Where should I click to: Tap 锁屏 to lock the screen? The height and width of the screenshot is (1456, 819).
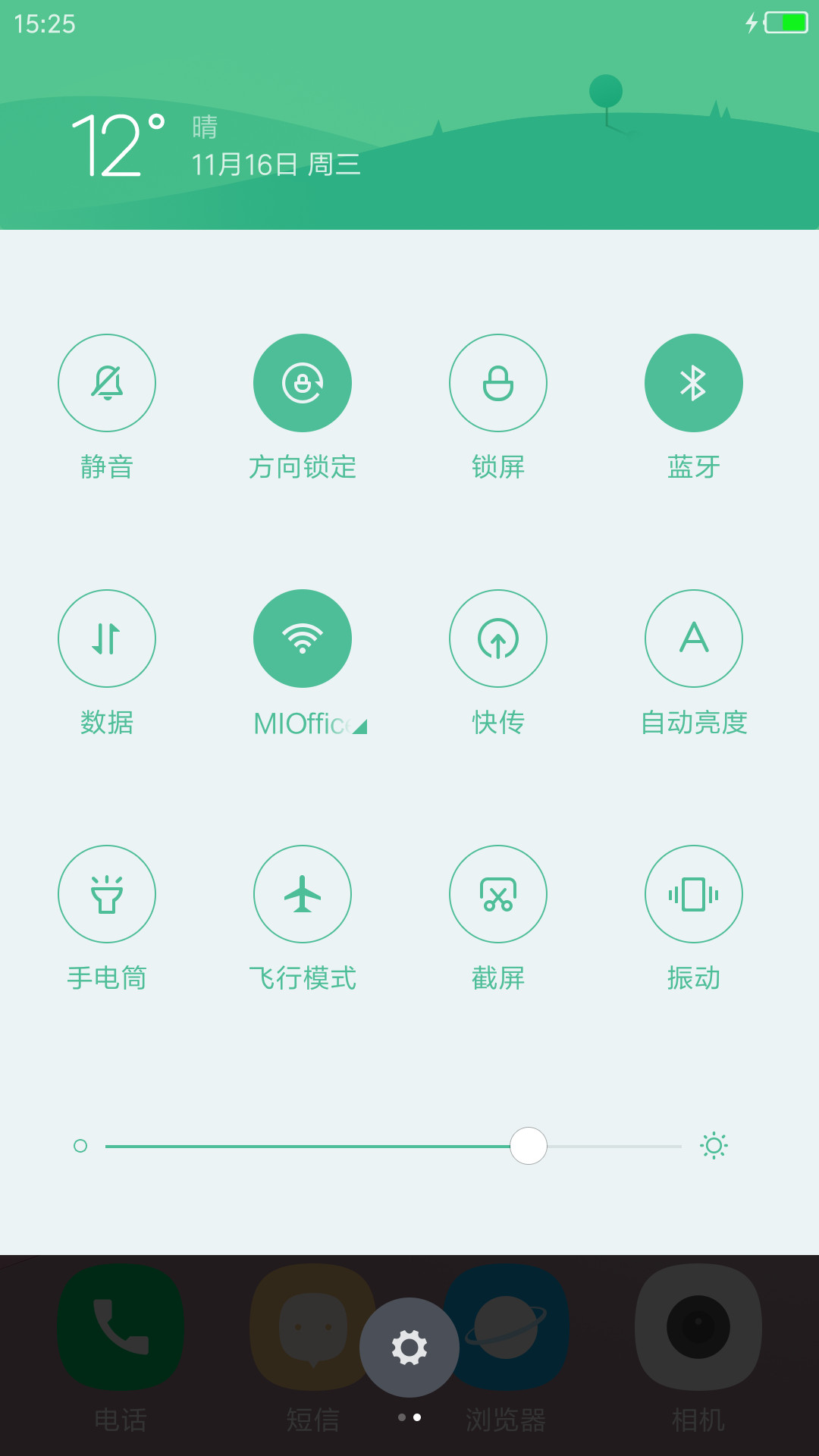(x=498, y=383)
